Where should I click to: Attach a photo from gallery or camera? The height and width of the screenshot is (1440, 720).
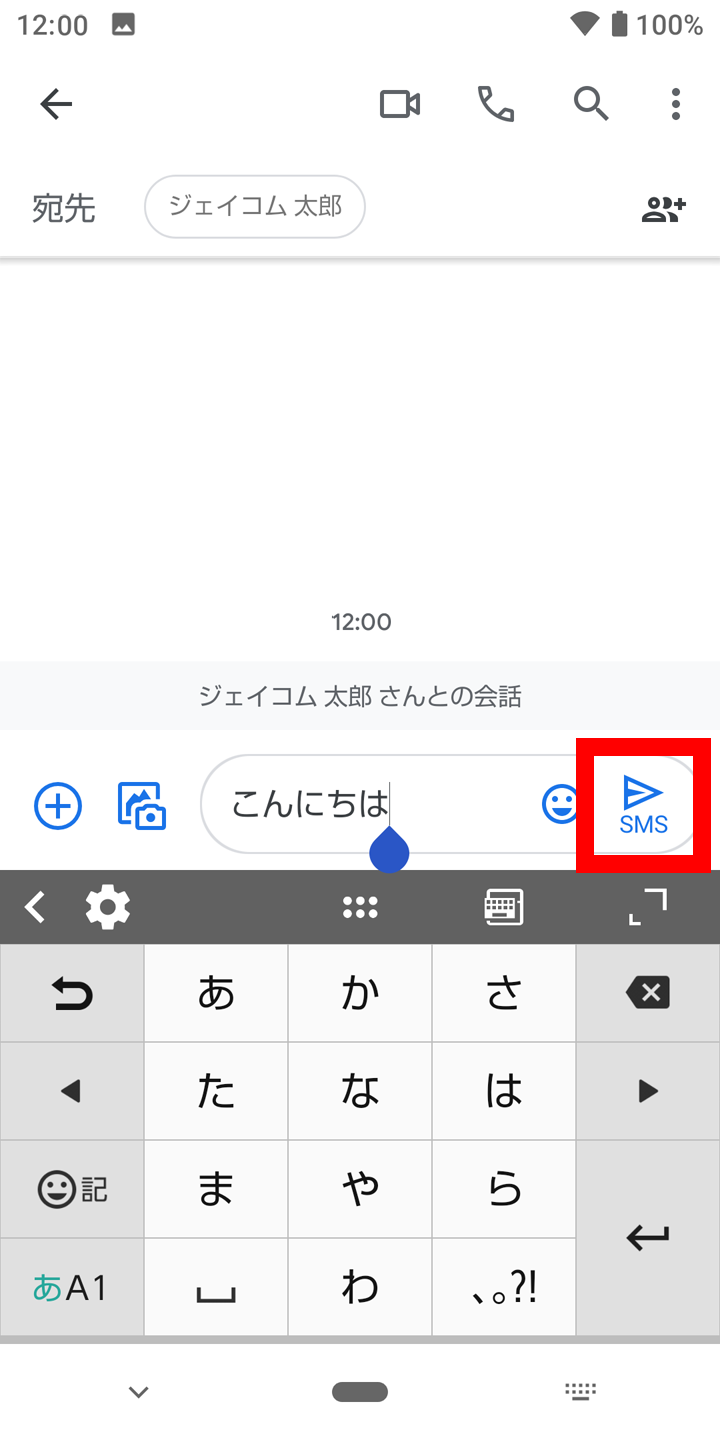(x=142, y=805)
